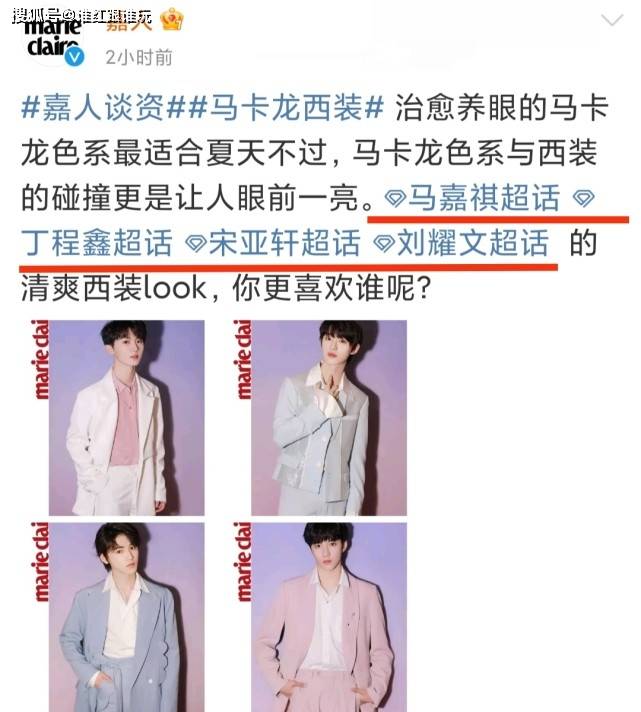View the photo with grey-blue vest suit

pos(319,417)
